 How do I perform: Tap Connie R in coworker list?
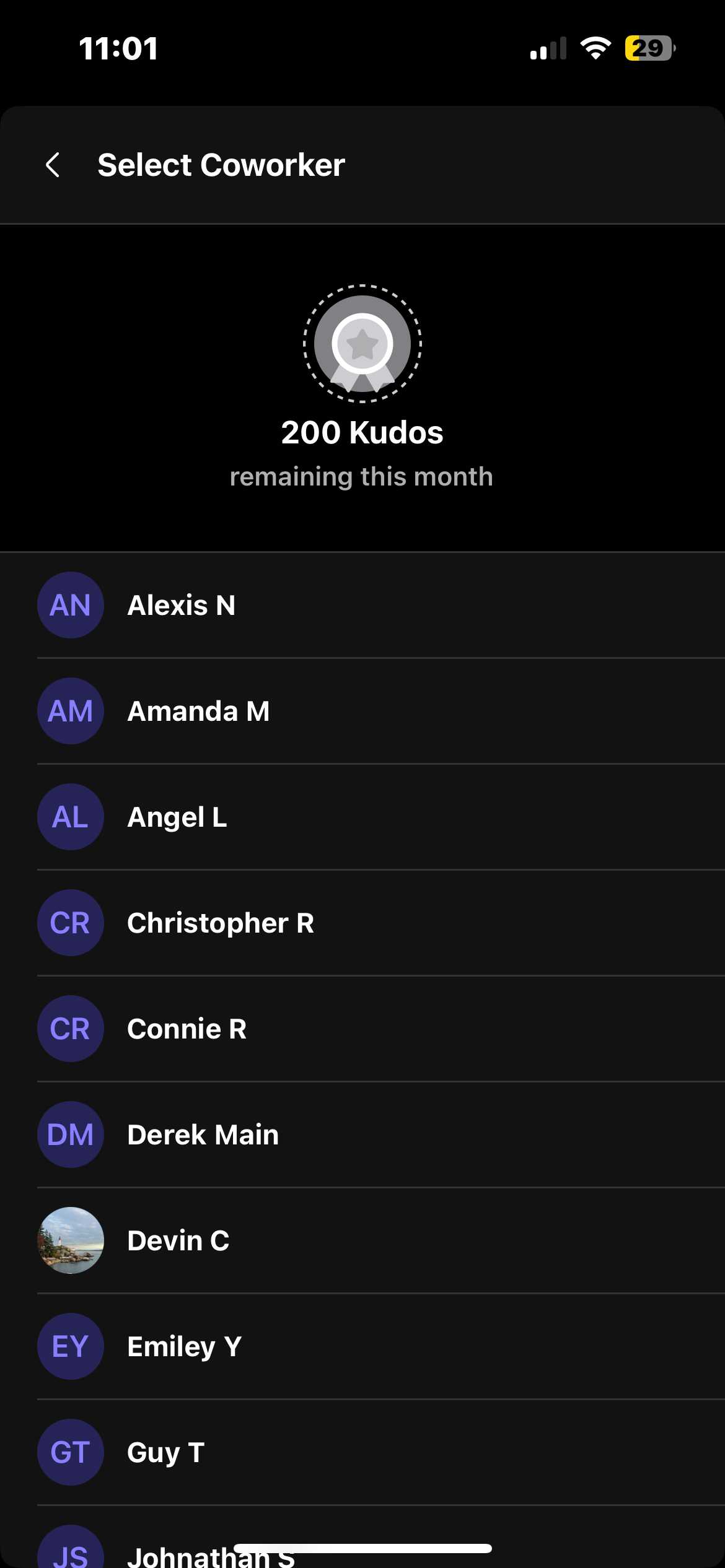point(187,1029)
